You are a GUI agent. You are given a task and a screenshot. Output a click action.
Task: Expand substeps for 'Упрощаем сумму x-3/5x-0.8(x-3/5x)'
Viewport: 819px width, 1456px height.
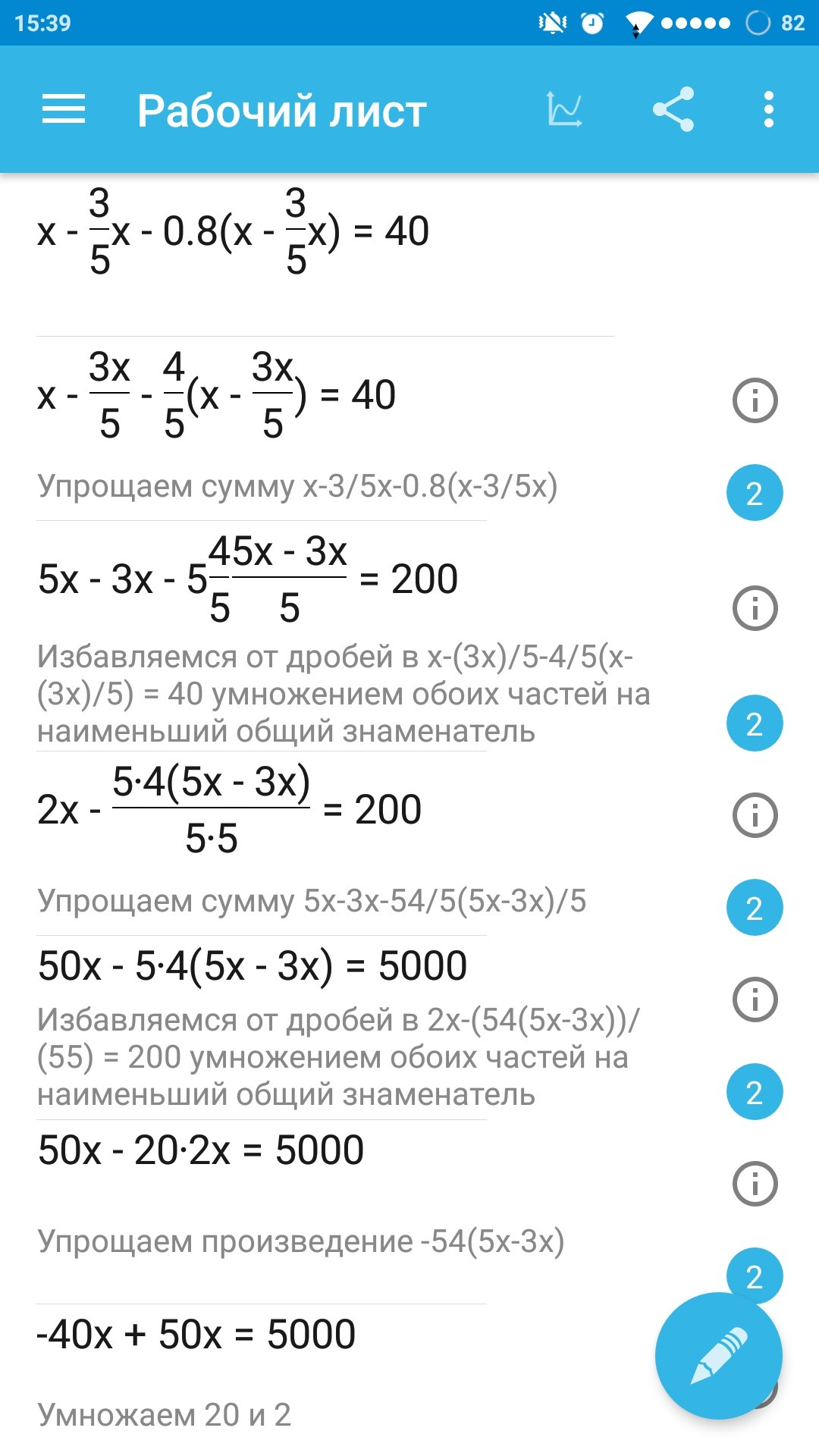755,493
